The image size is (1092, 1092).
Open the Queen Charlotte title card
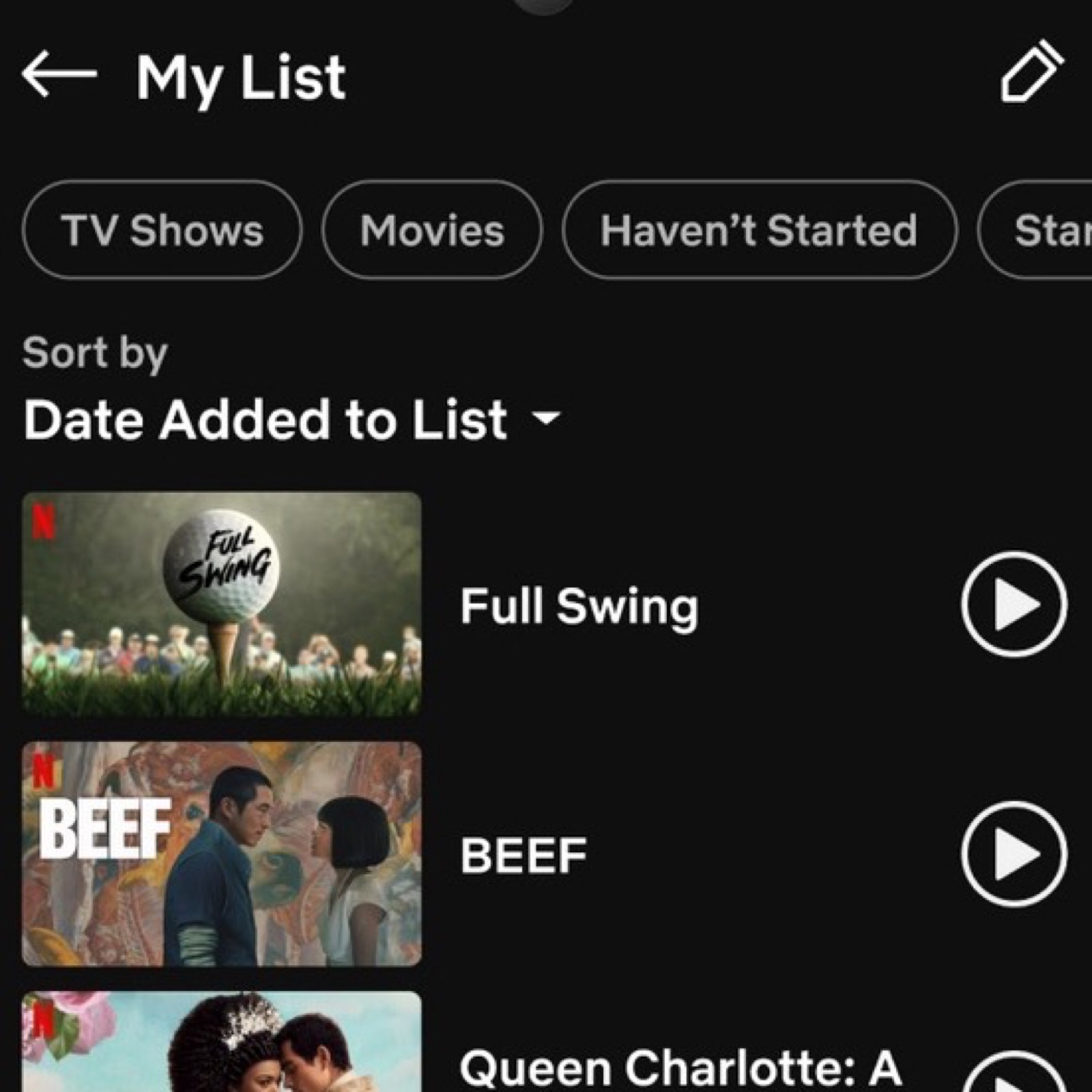(222, 1044)
